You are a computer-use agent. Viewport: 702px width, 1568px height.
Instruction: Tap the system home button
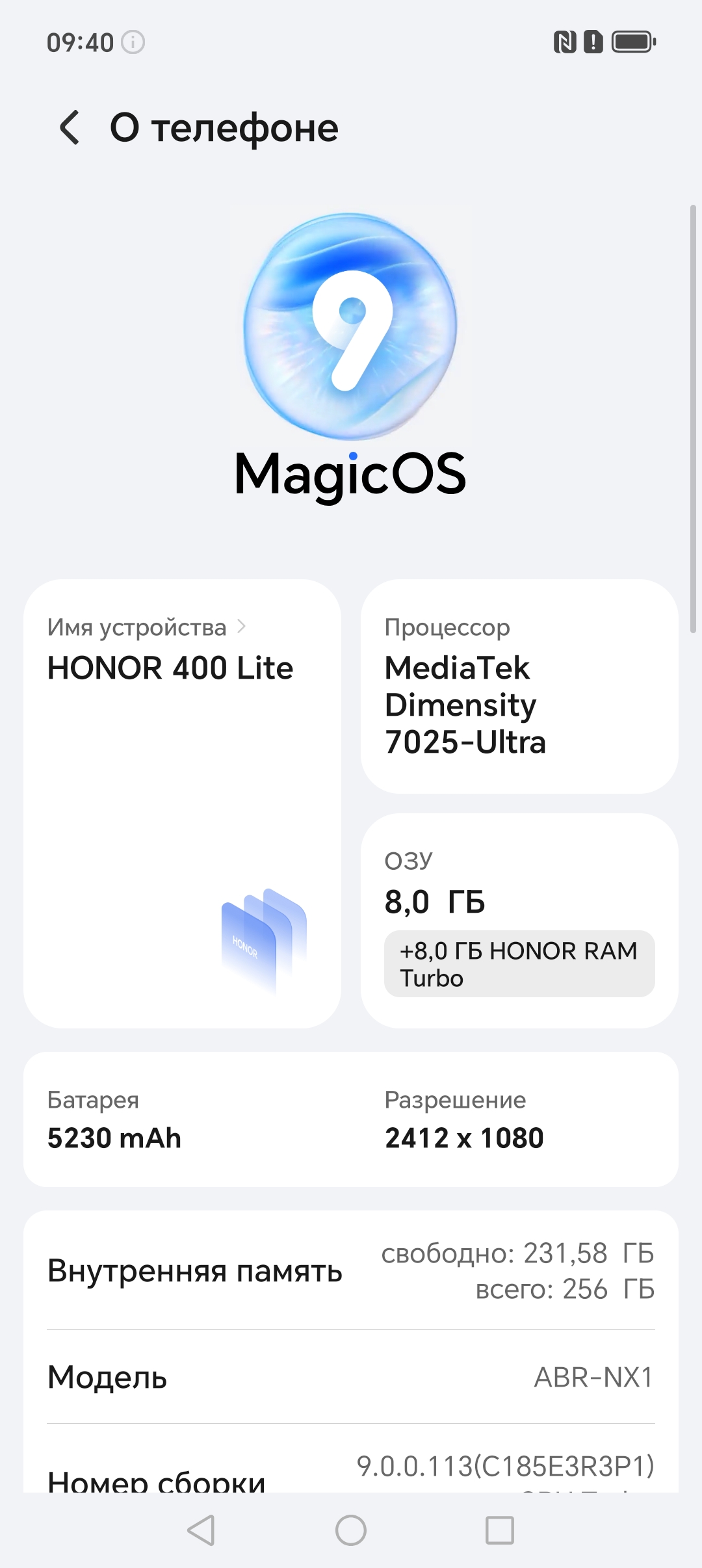[351, 1530]
